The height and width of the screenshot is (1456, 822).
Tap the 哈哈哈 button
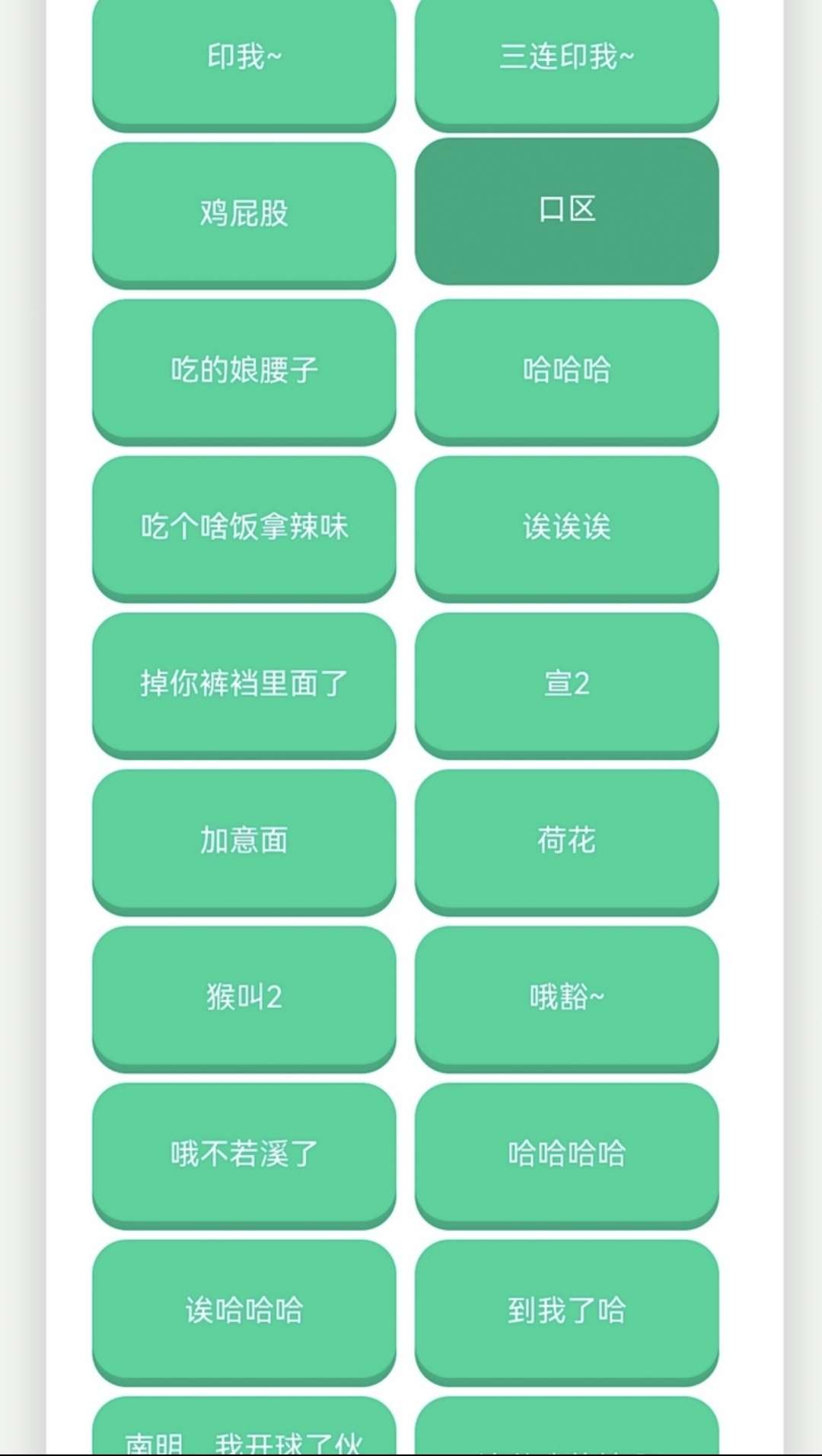(x=566, y=370)
